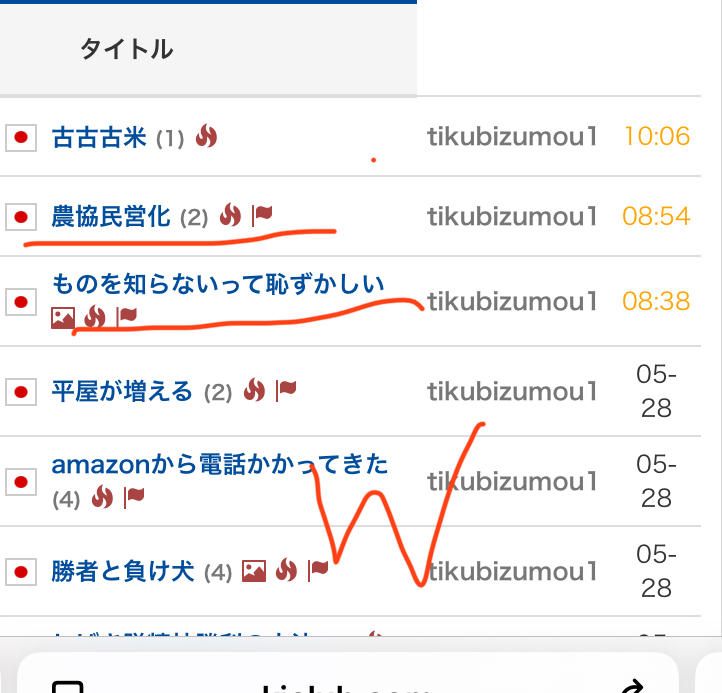View poster tikubizumou1 next to 平屋が増える
722x693 pixels.
point(512,391)
